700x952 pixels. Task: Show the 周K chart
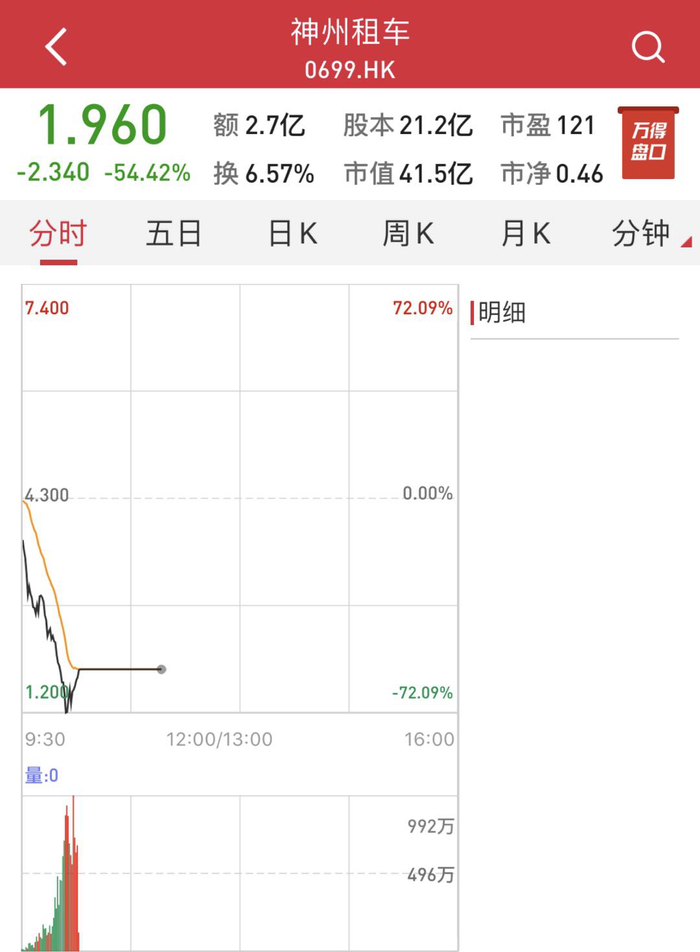(408, 234)
